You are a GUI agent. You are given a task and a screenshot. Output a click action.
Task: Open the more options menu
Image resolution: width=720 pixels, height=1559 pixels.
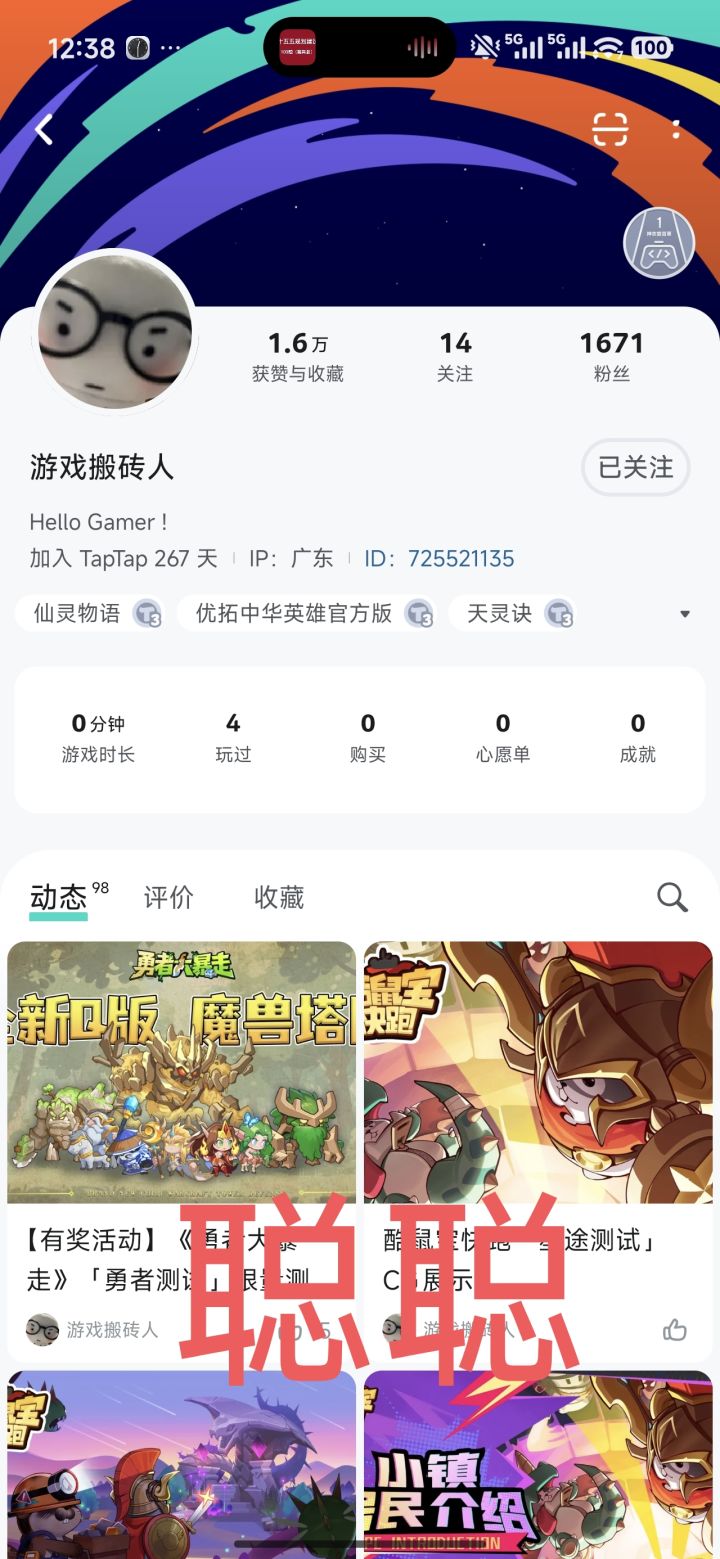(x=676, y=129)
